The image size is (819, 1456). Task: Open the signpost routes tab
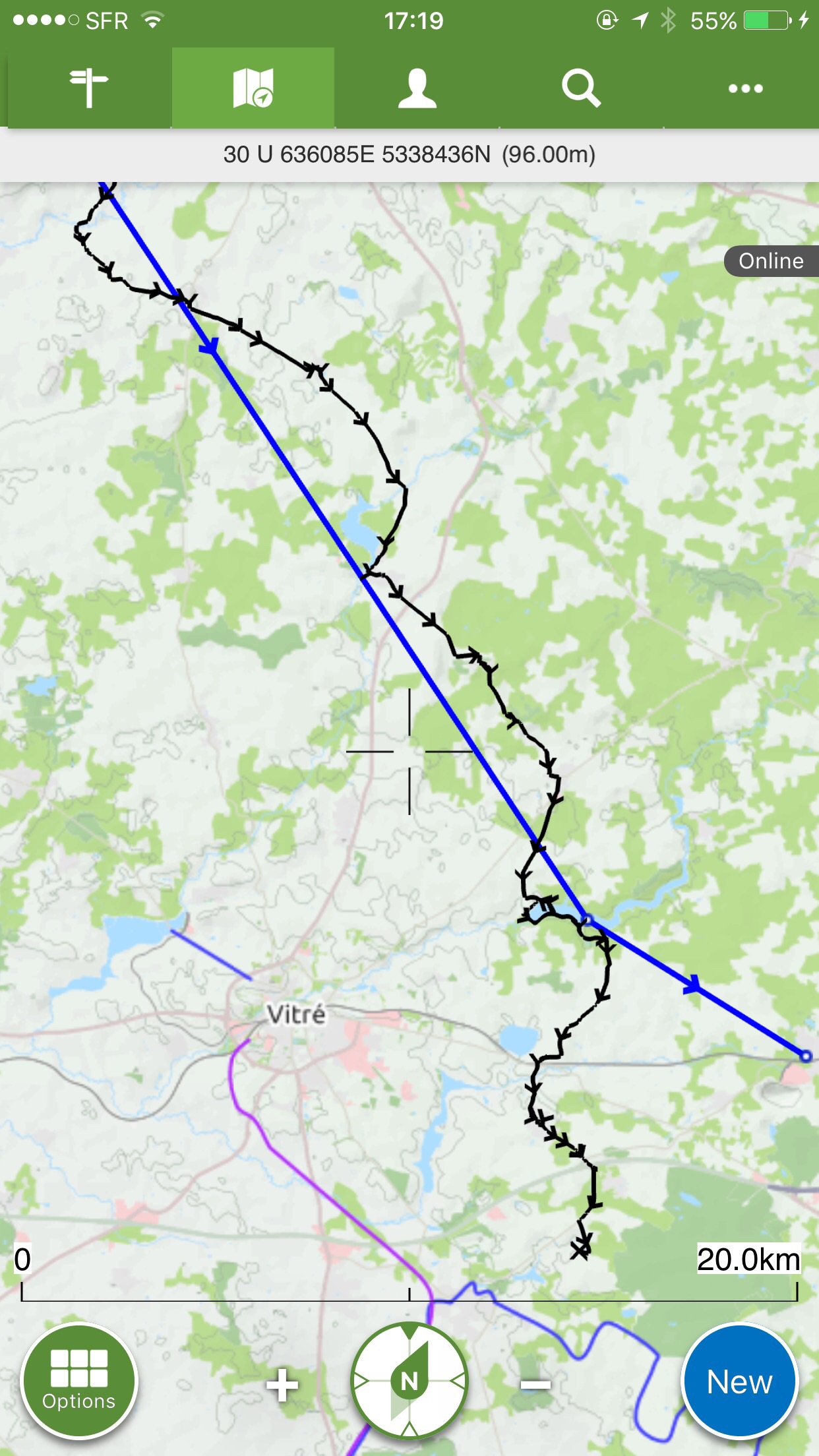pos(88,88)
